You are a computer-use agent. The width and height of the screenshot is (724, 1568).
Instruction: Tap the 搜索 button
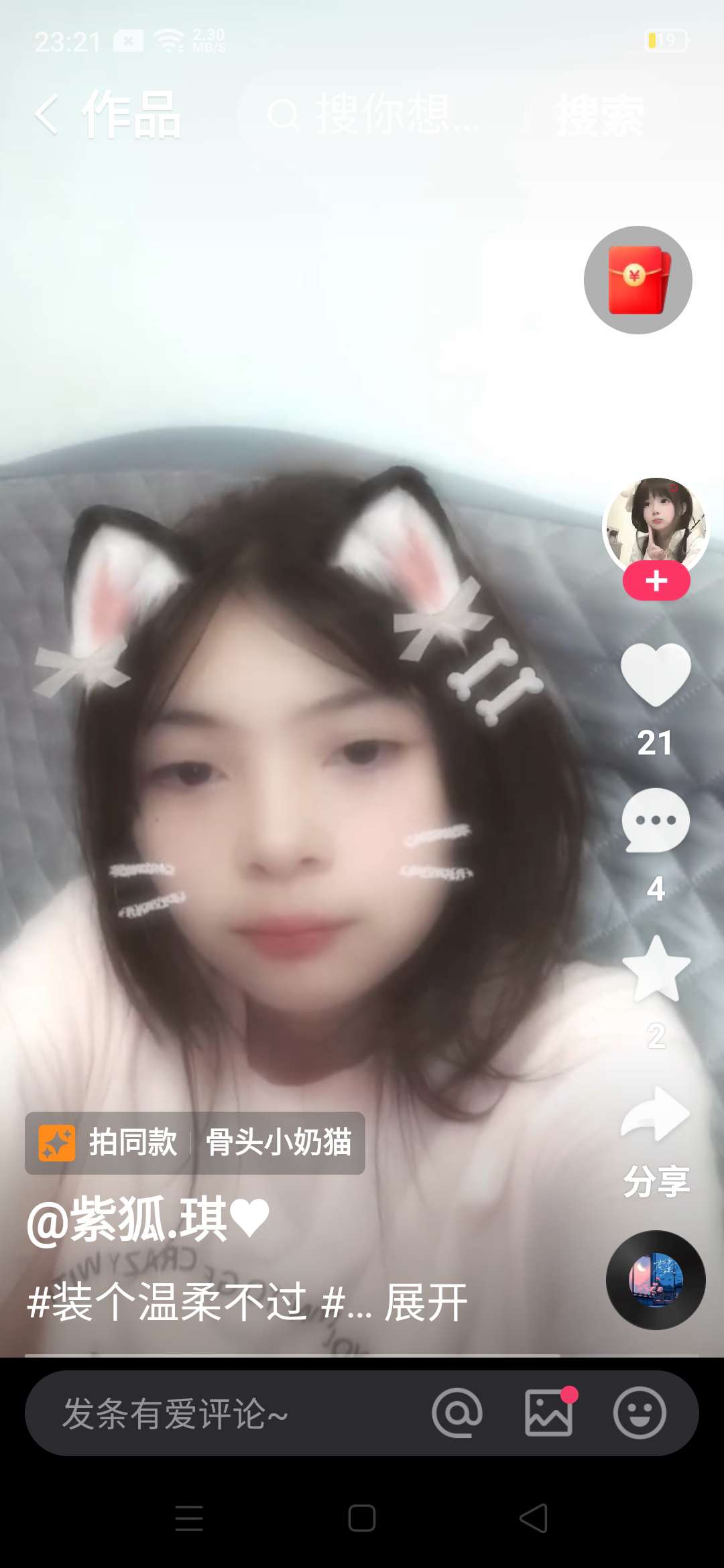point(599,115)
